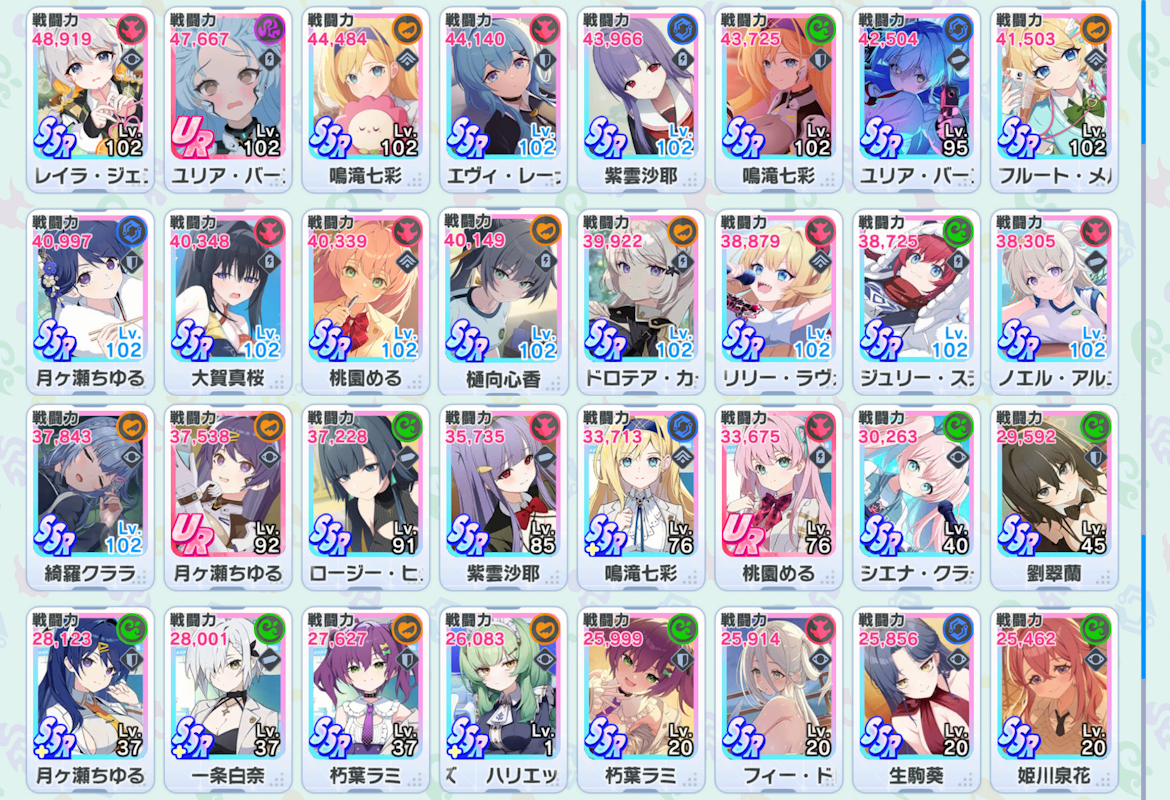Select the UR ユリア card with power 47,667
The image size is (1170, 800).
(228, 100)
